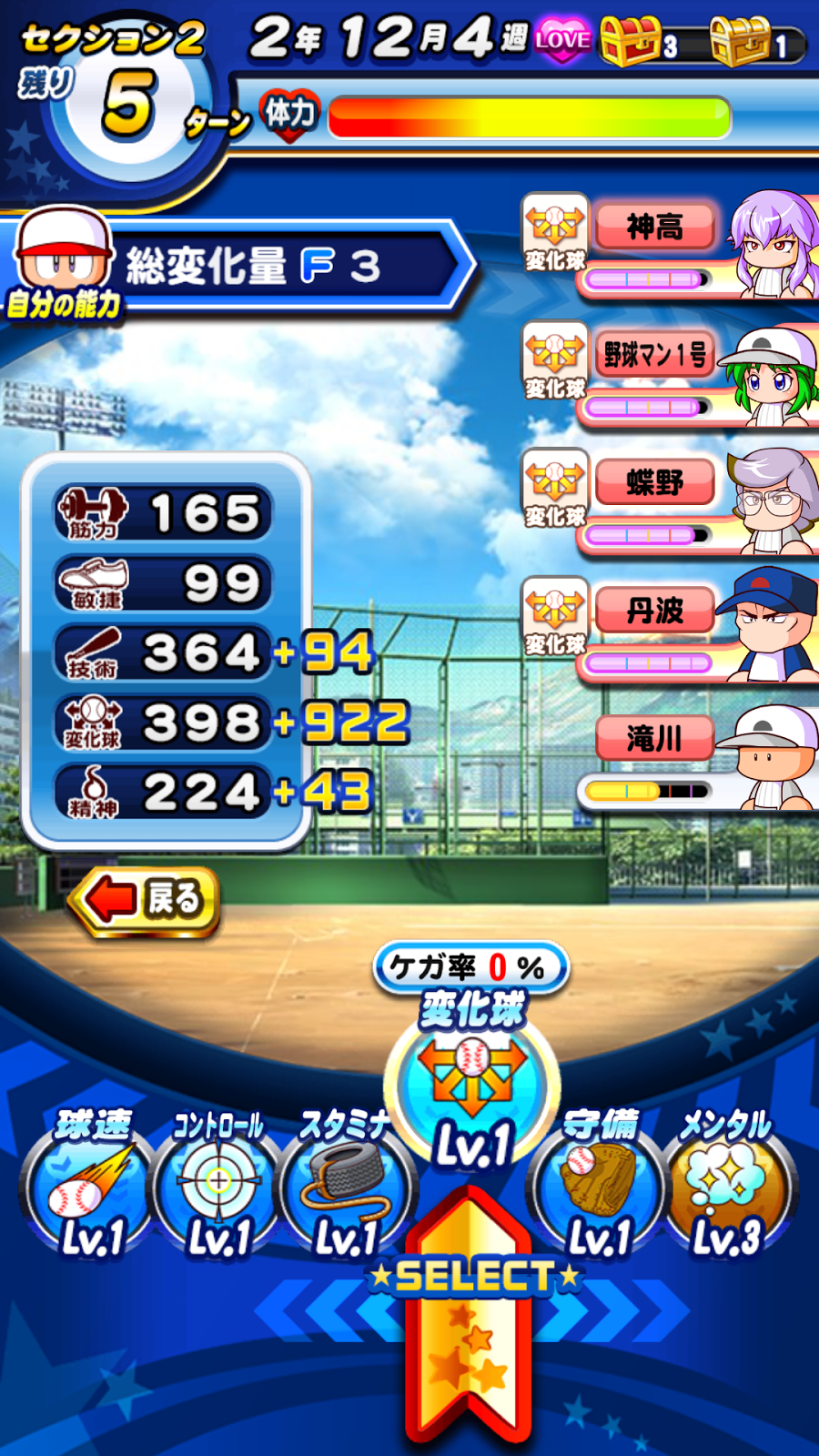Confirm the 変化球 training

472,1092
